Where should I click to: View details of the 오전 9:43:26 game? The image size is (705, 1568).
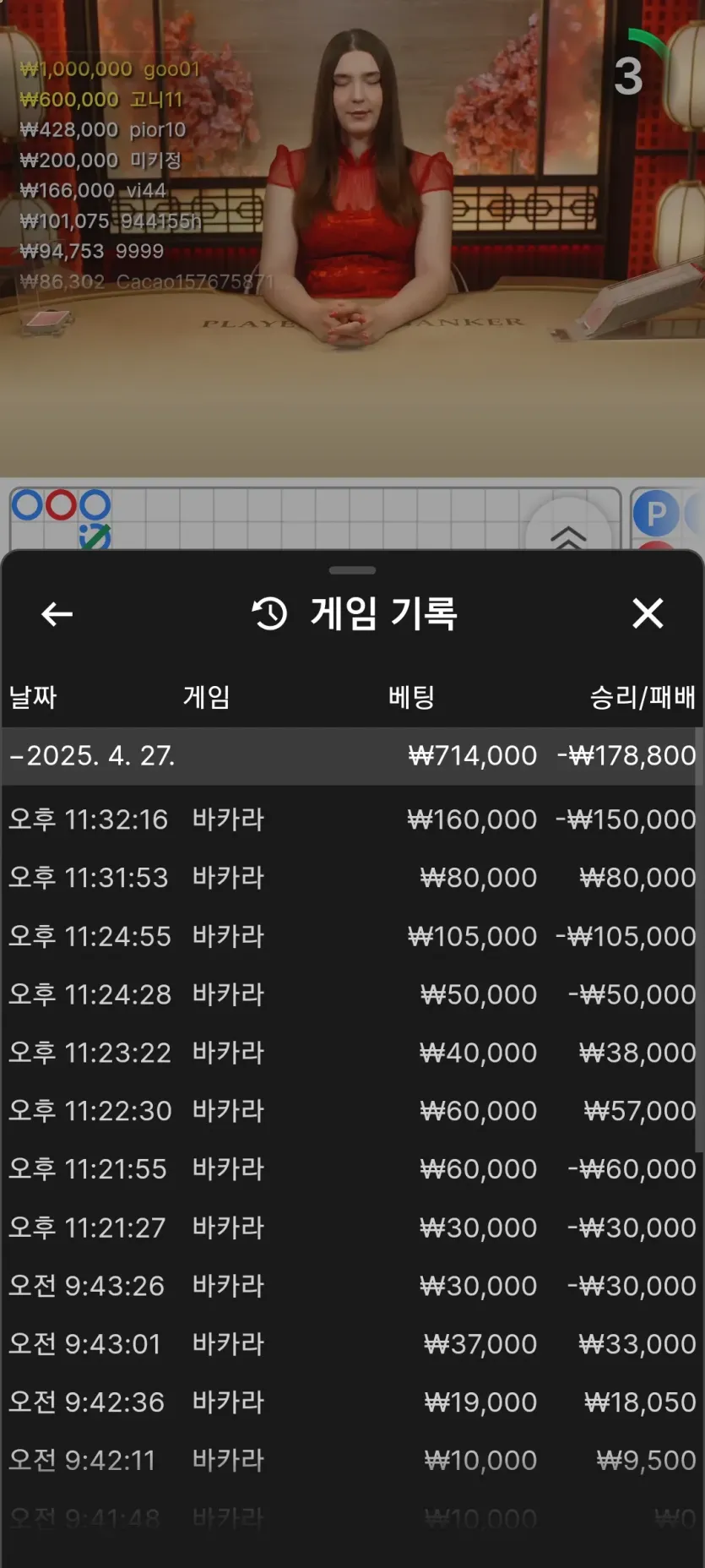pos(352,1285)
